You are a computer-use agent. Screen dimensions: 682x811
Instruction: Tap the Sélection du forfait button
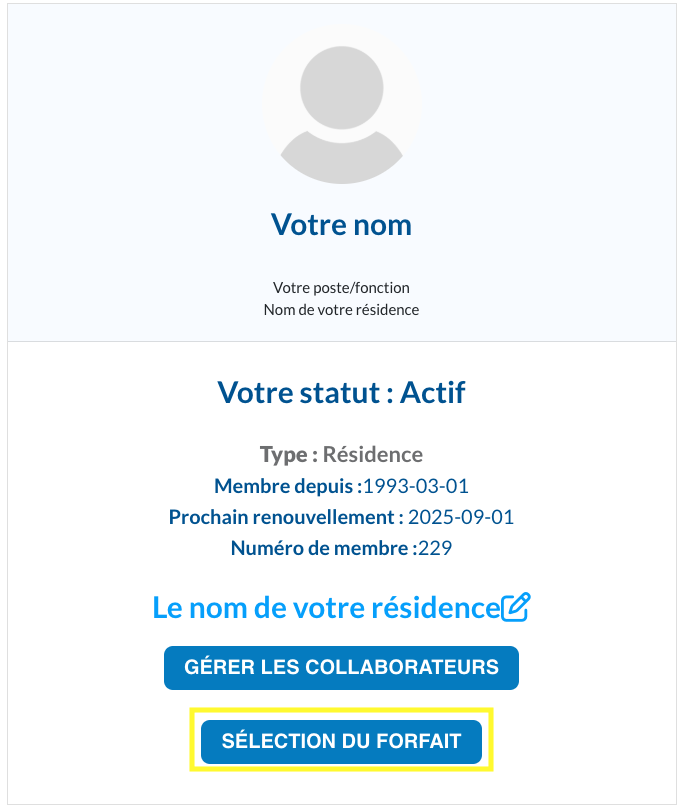341,742
